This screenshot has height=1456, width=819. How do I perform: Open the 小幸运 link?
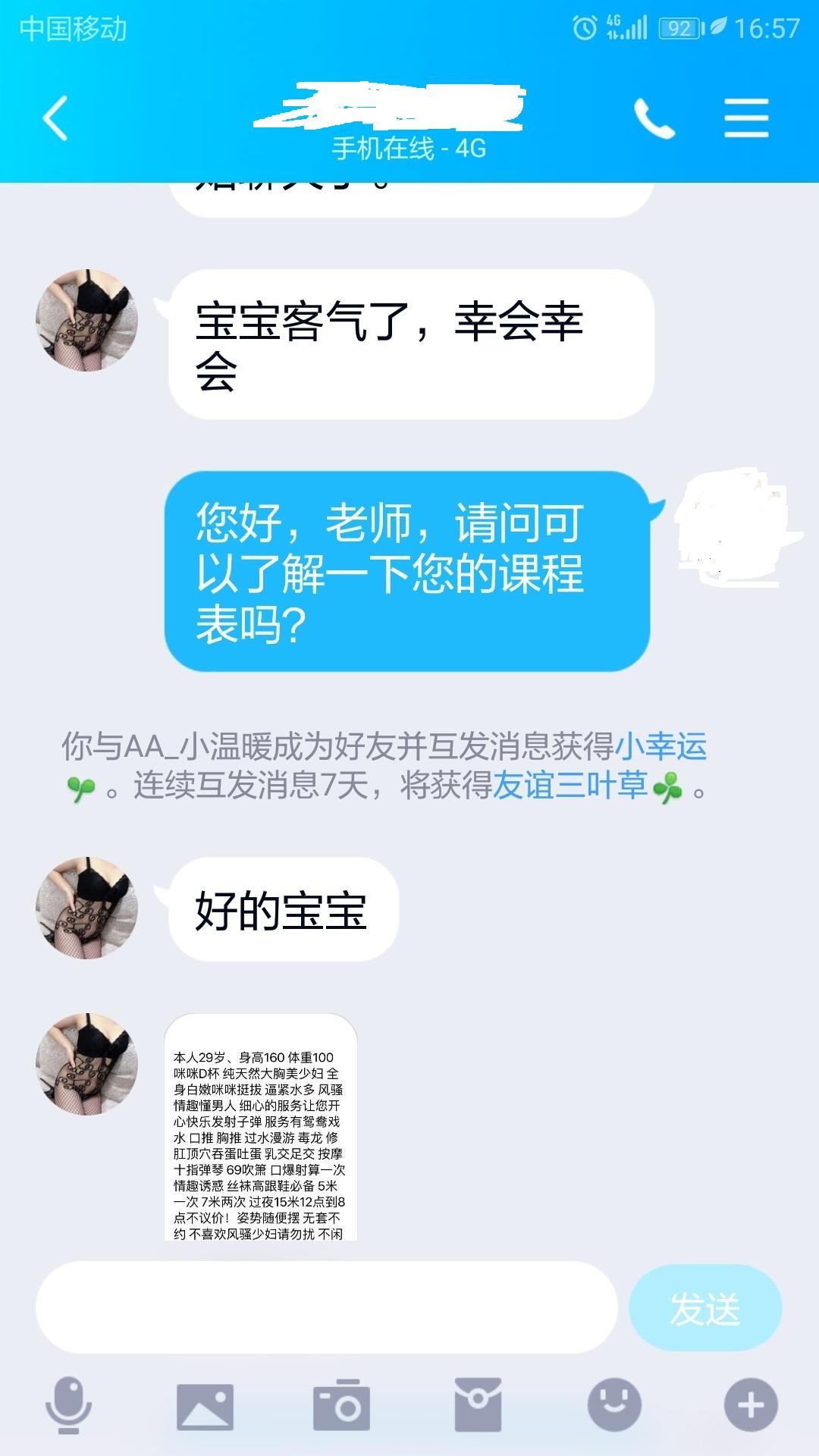click(x=661, y=747)
